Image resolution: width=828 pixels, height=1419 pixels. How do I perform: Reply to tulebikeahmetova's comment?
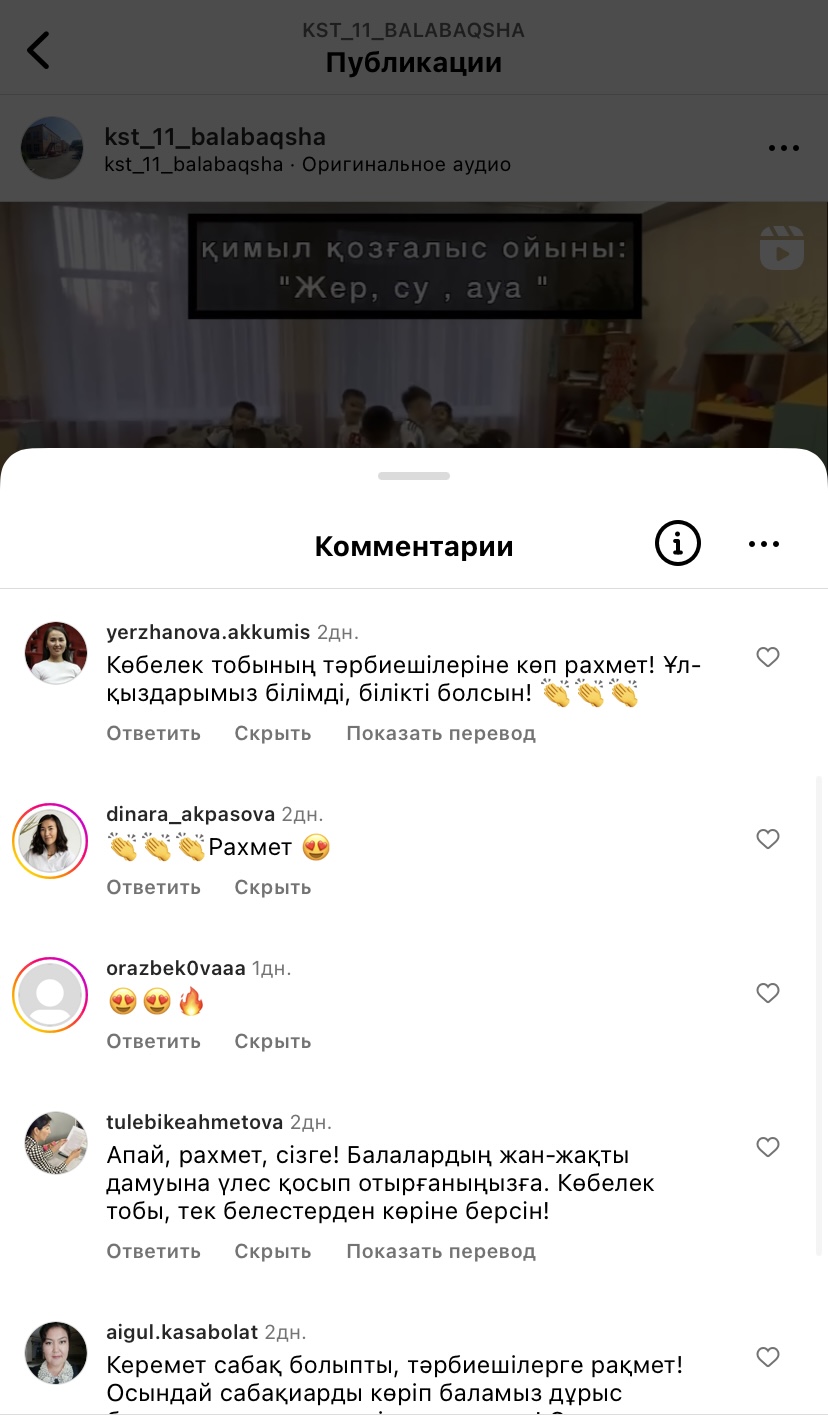[153, 1251]
